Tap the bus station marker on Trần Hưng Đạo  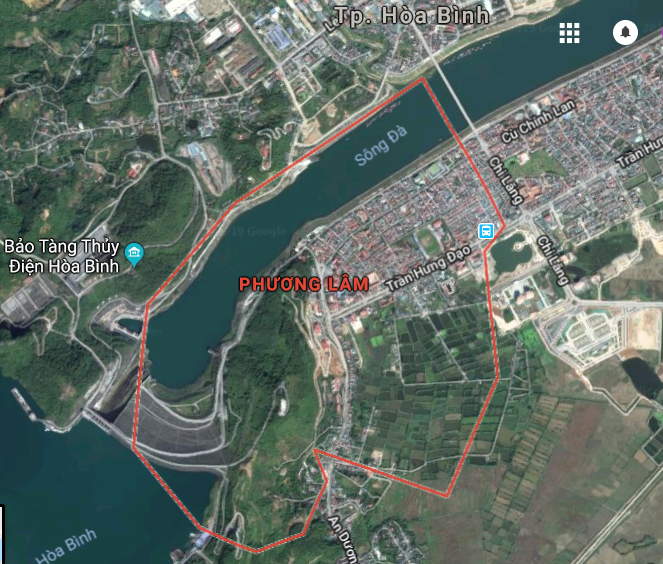pyautogui.click(x=486, y=231)
